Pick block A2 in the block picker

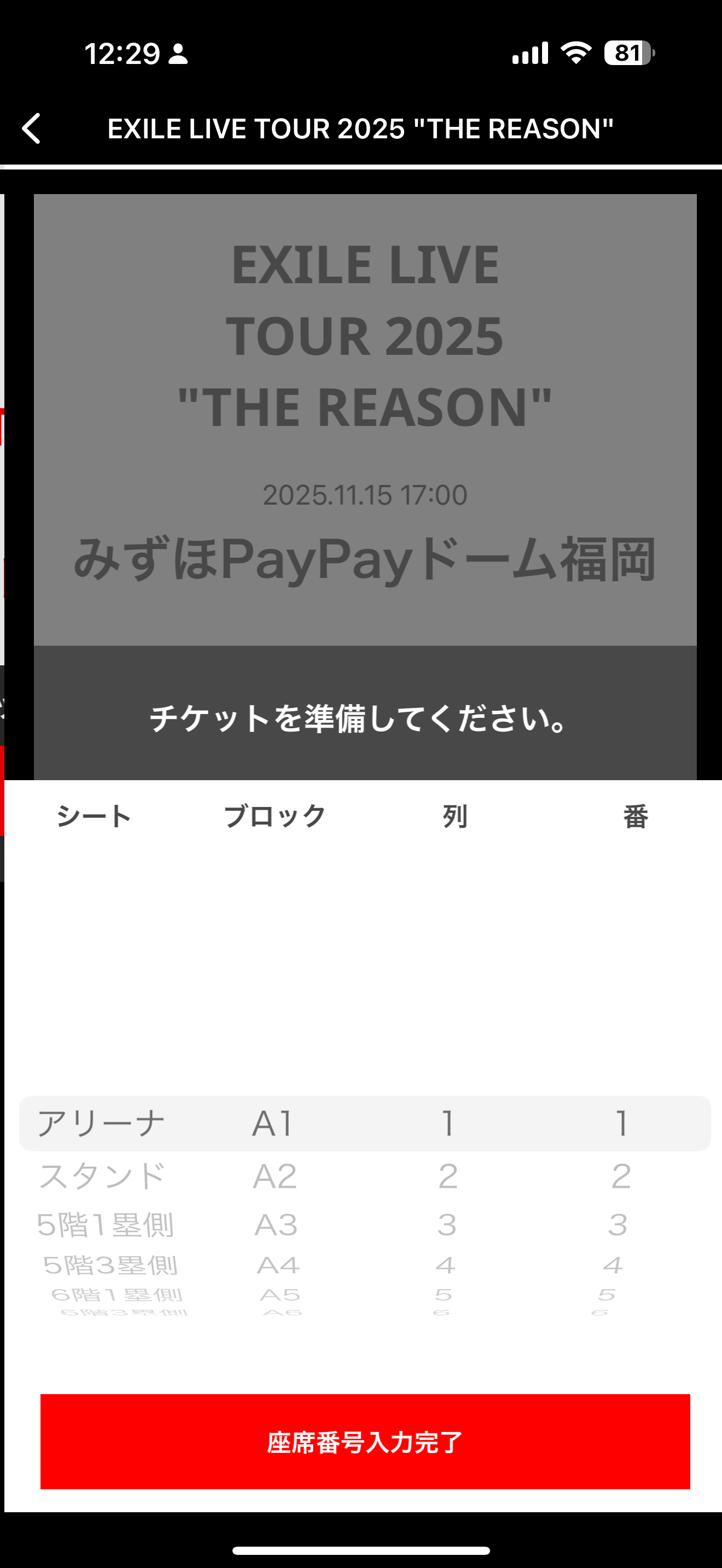pyautogui.click(x=275, y=1176)
